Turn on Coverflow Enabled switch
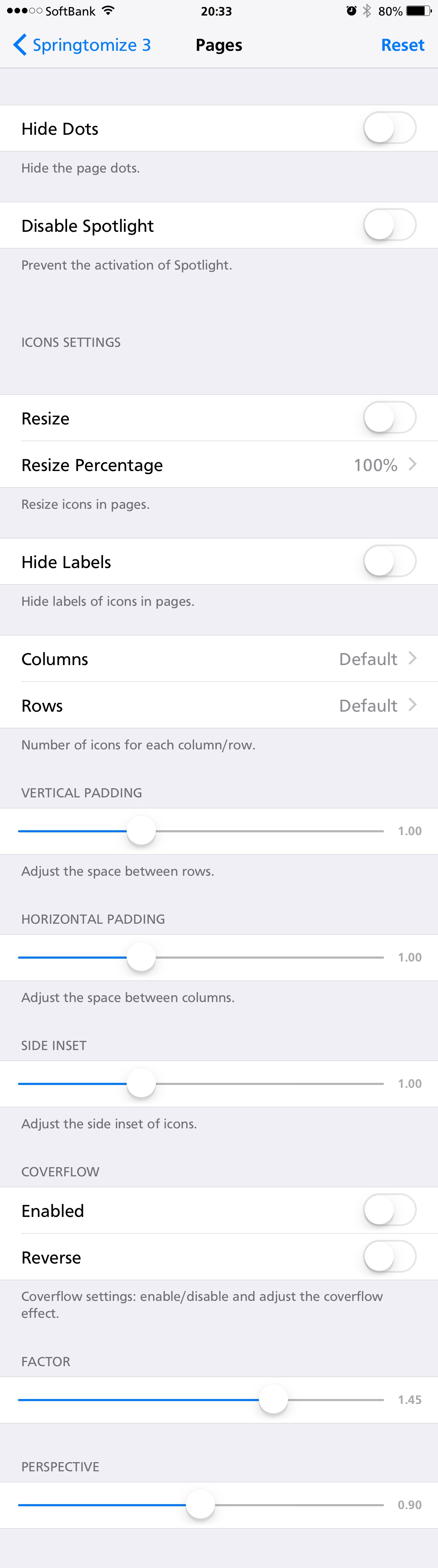This screenshot has height=1568, width=438. 389,1210
